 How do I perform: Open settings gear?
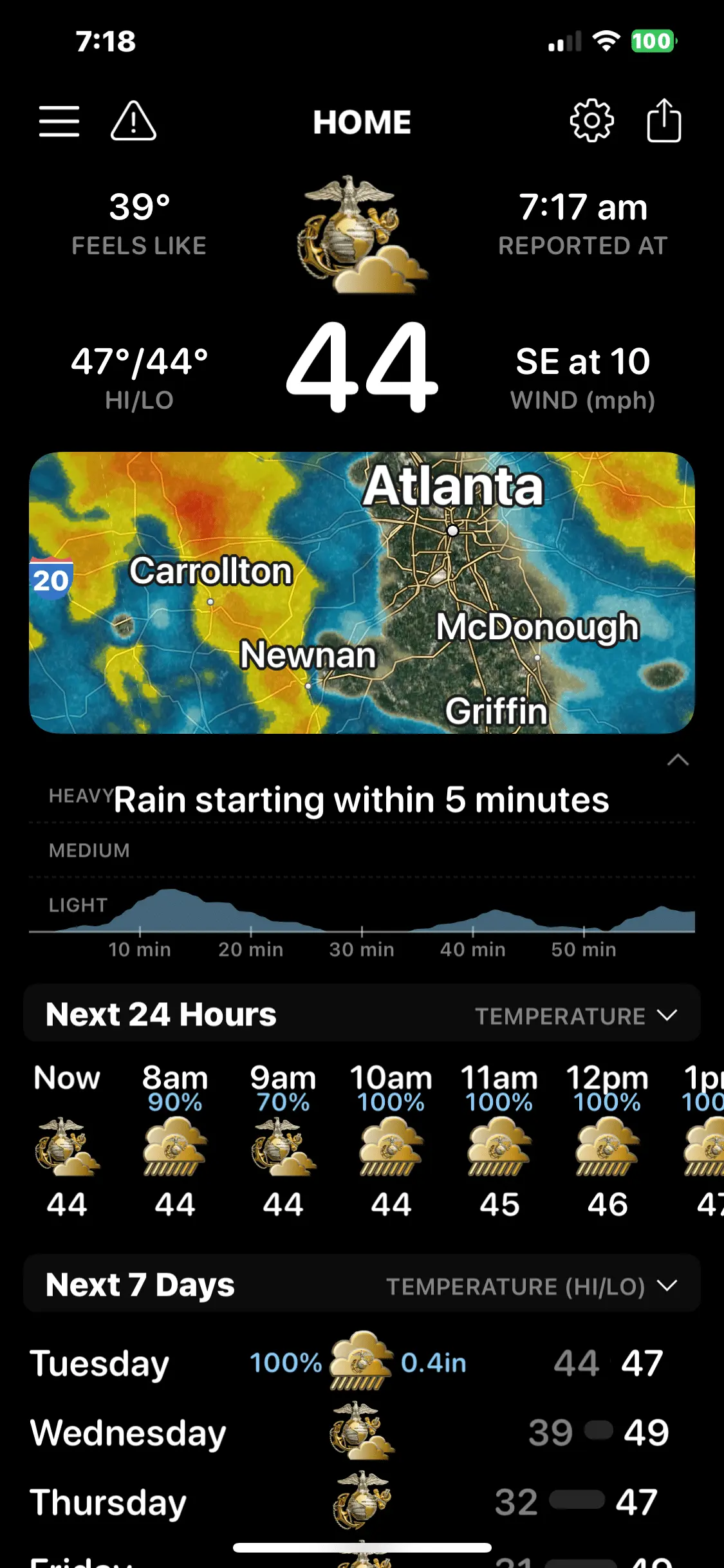tap(591, 121)
